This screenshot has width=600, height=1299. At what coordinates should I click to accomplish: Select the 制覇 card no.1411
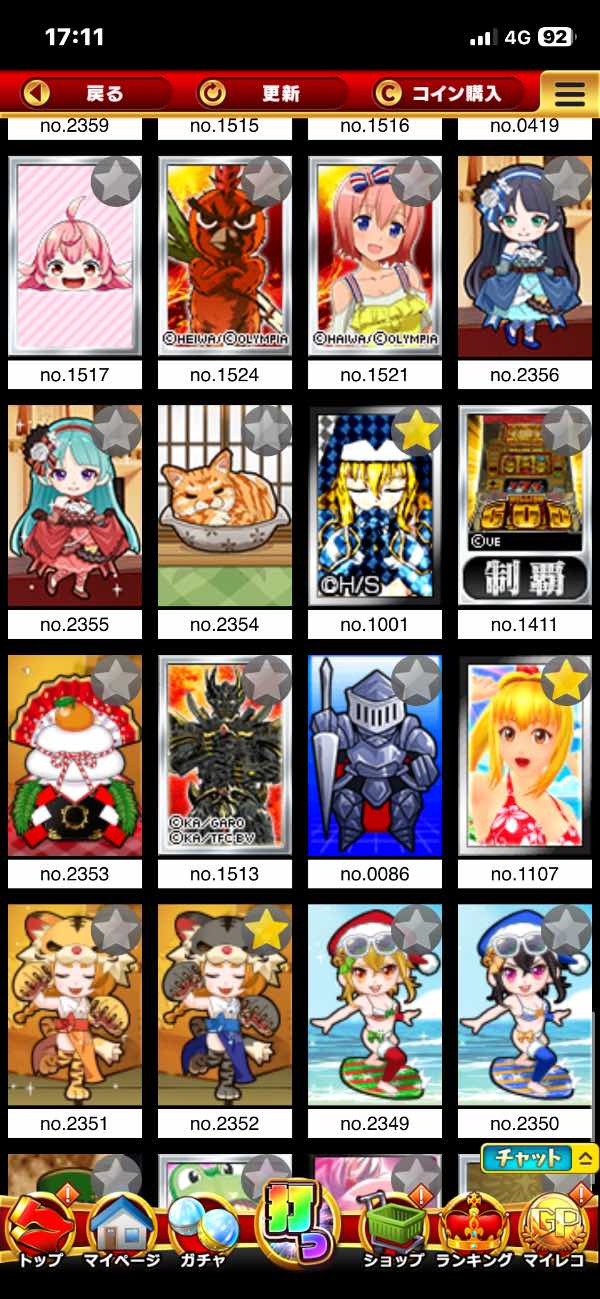[x=525, y=505]
